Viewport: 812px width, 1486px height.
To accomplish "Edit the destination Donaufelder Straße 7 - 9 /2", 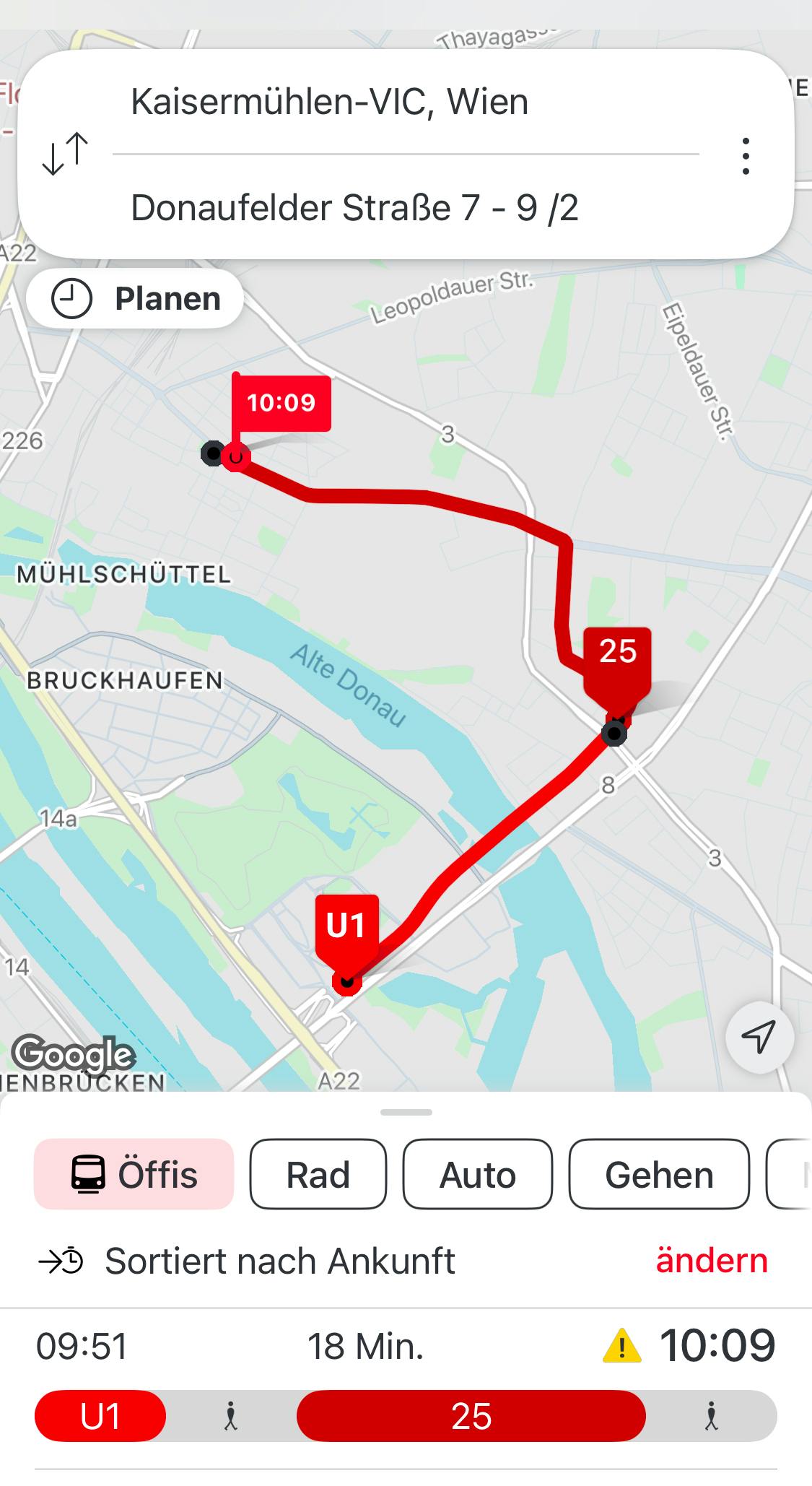I will pos(406,208).
